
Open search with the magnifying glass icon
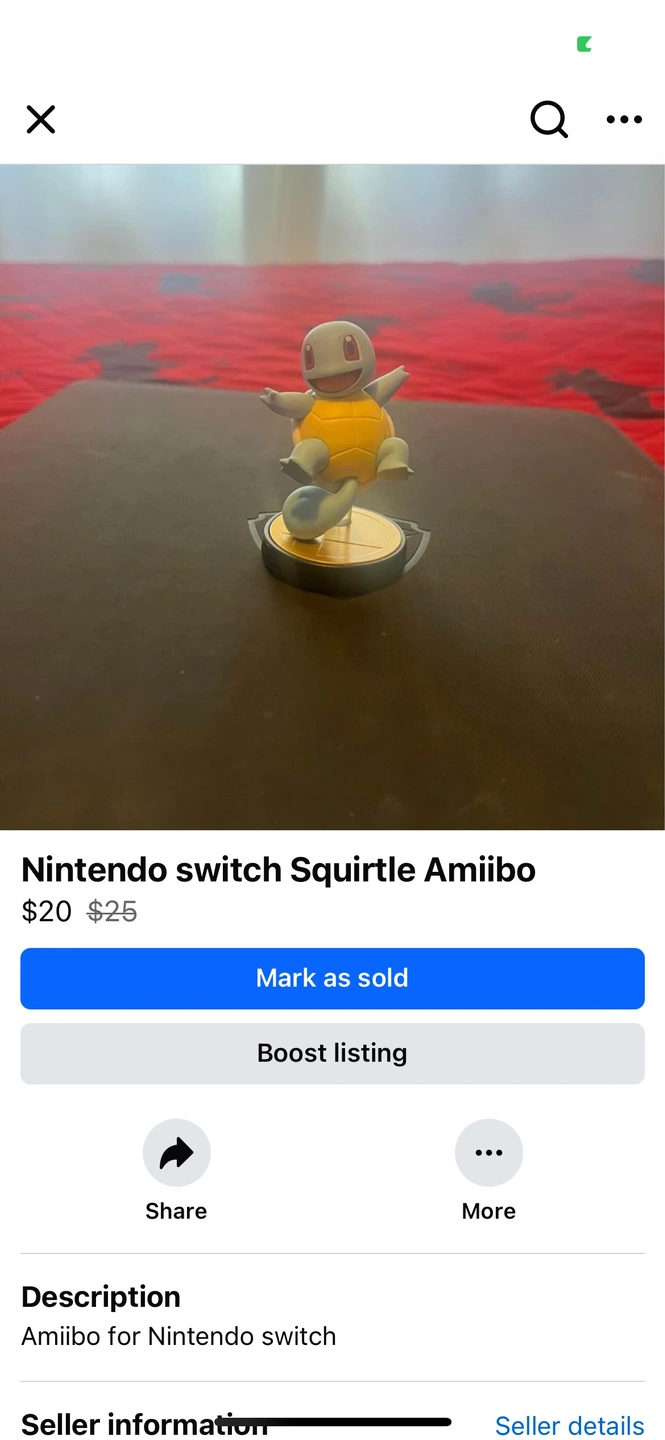pos(549,120)
